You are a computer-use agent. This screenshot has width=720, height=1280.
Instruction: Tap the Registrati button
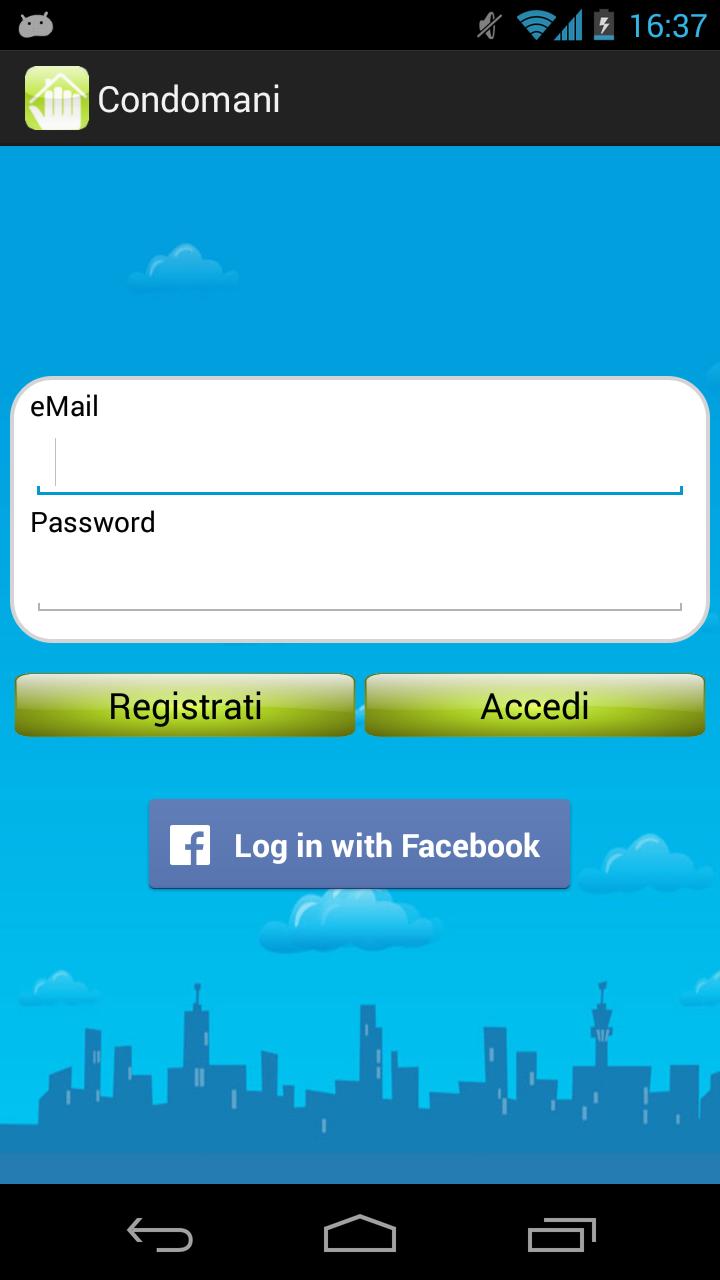[x=185, y=706]
